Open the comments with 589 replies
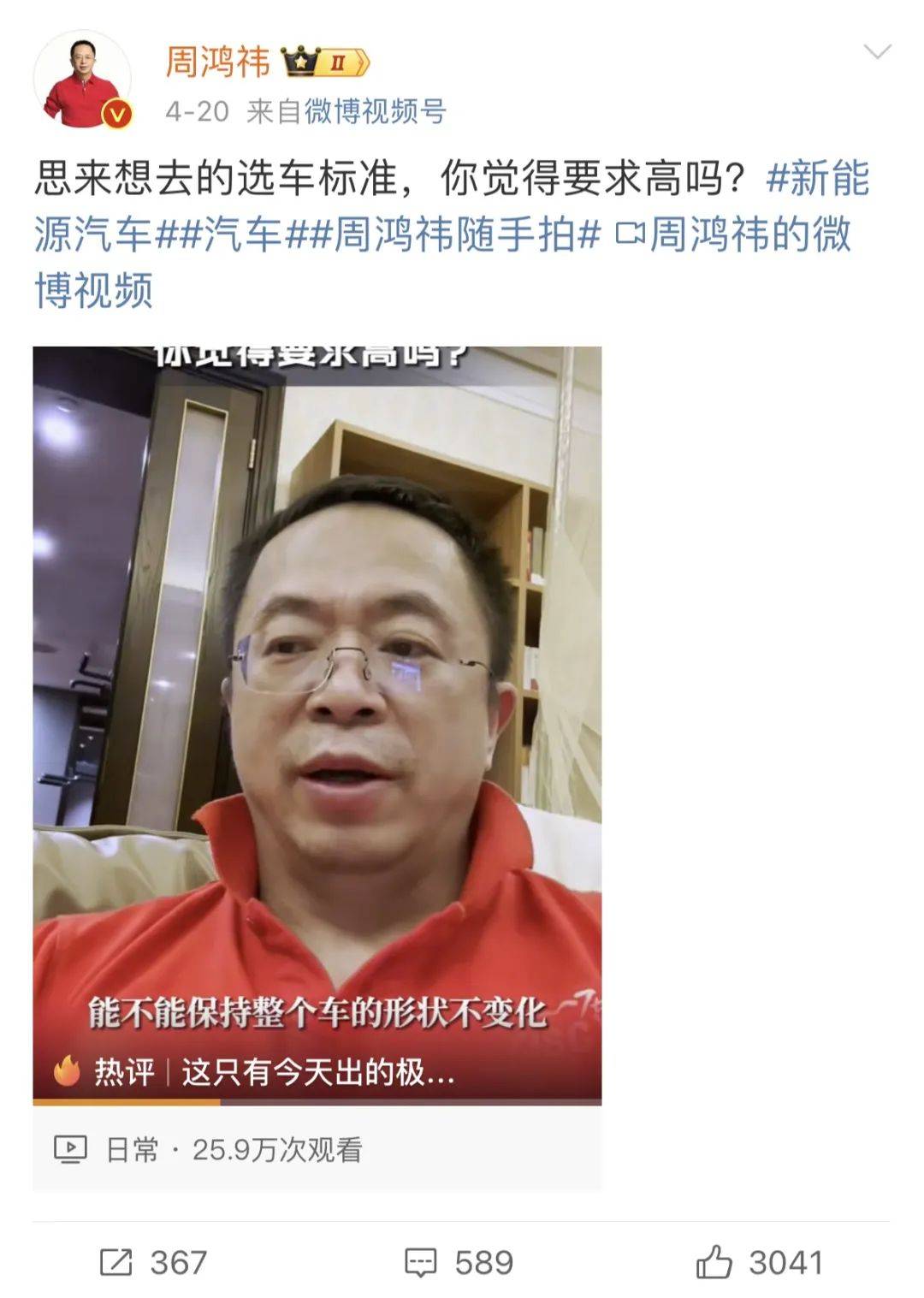Viewport: 924px width, 1298px height. (x=459, y=1263)
